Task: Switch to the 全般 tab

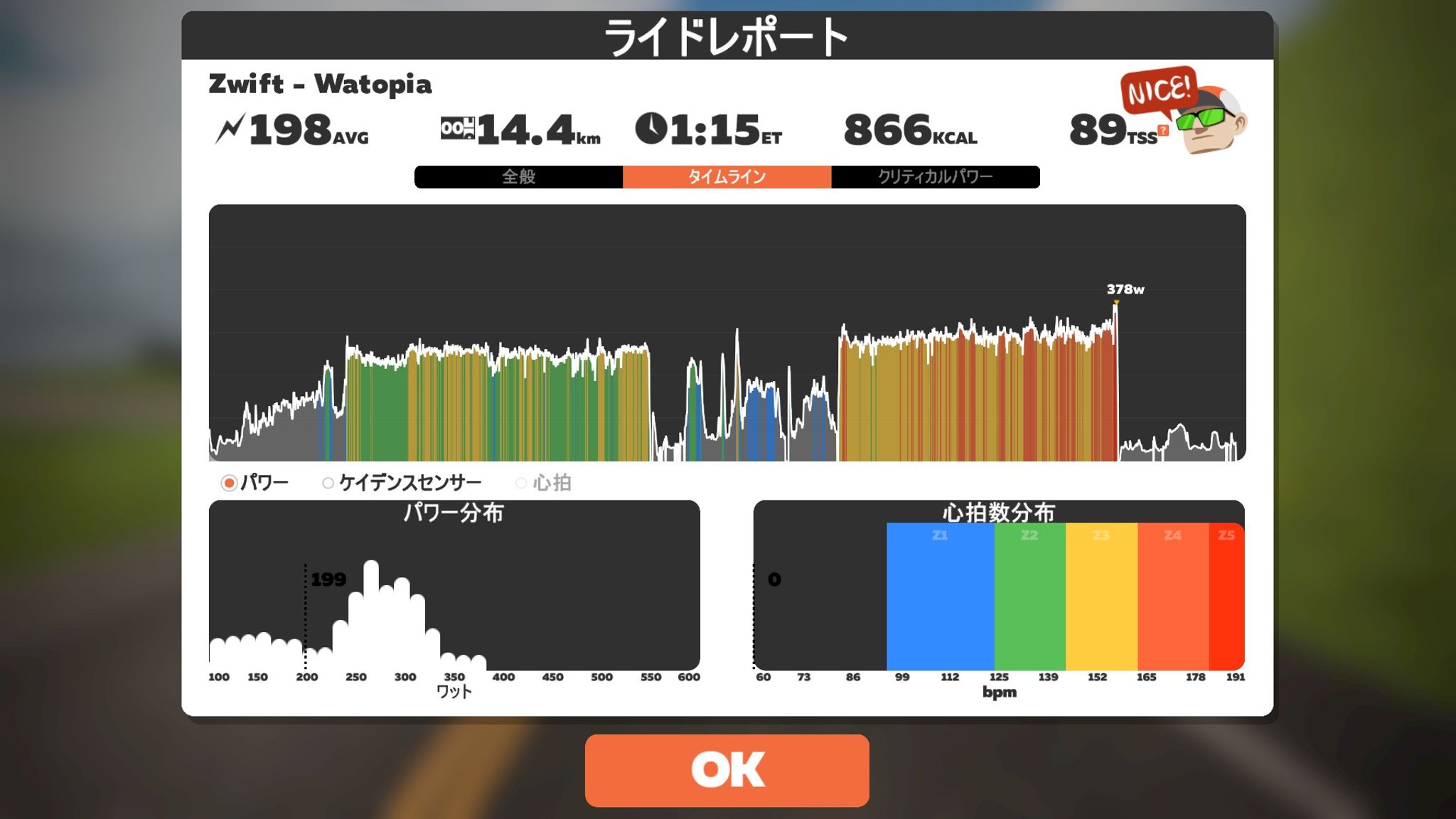Action: 518,177
